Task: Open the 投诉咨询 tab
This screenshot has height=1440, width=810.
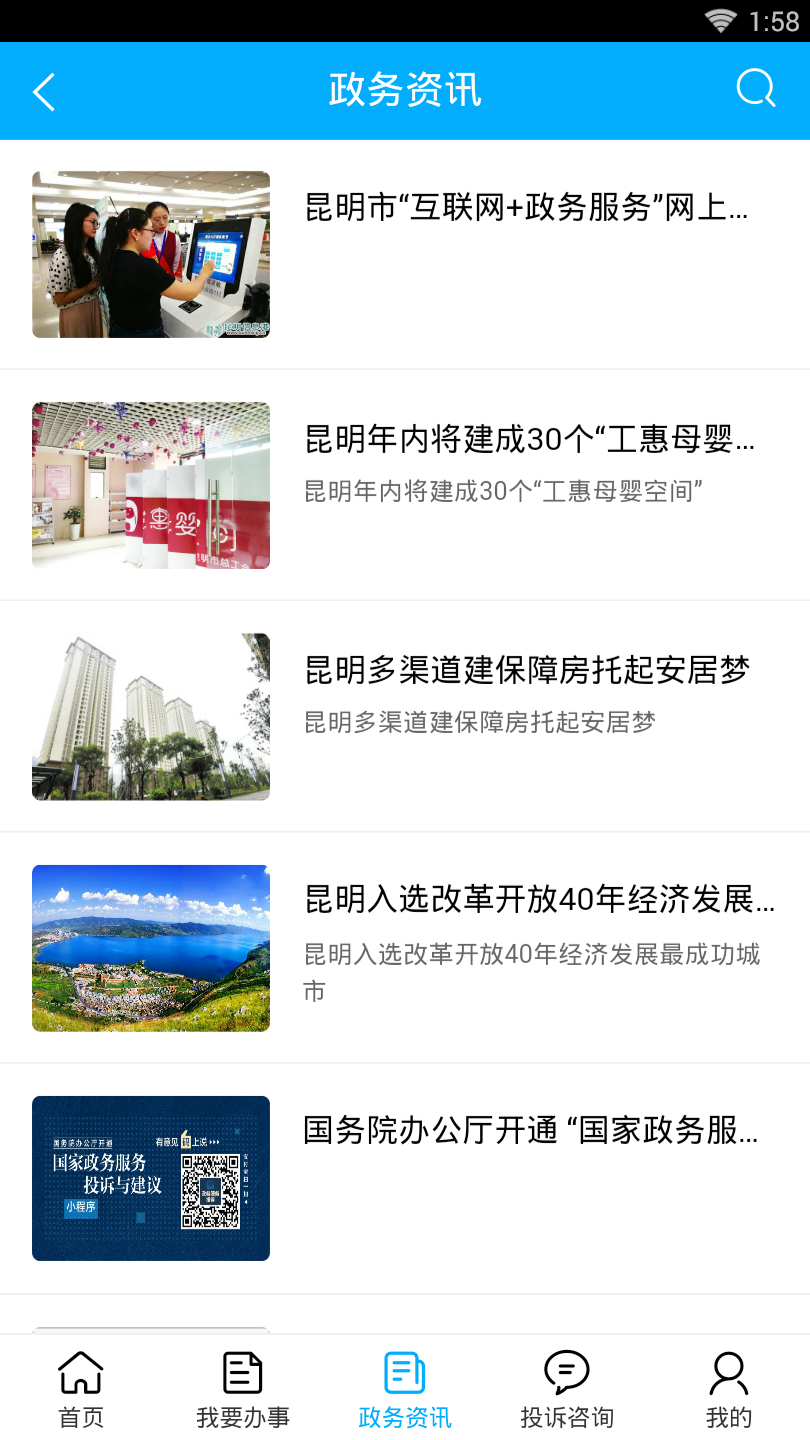Action: (566, 1390)
